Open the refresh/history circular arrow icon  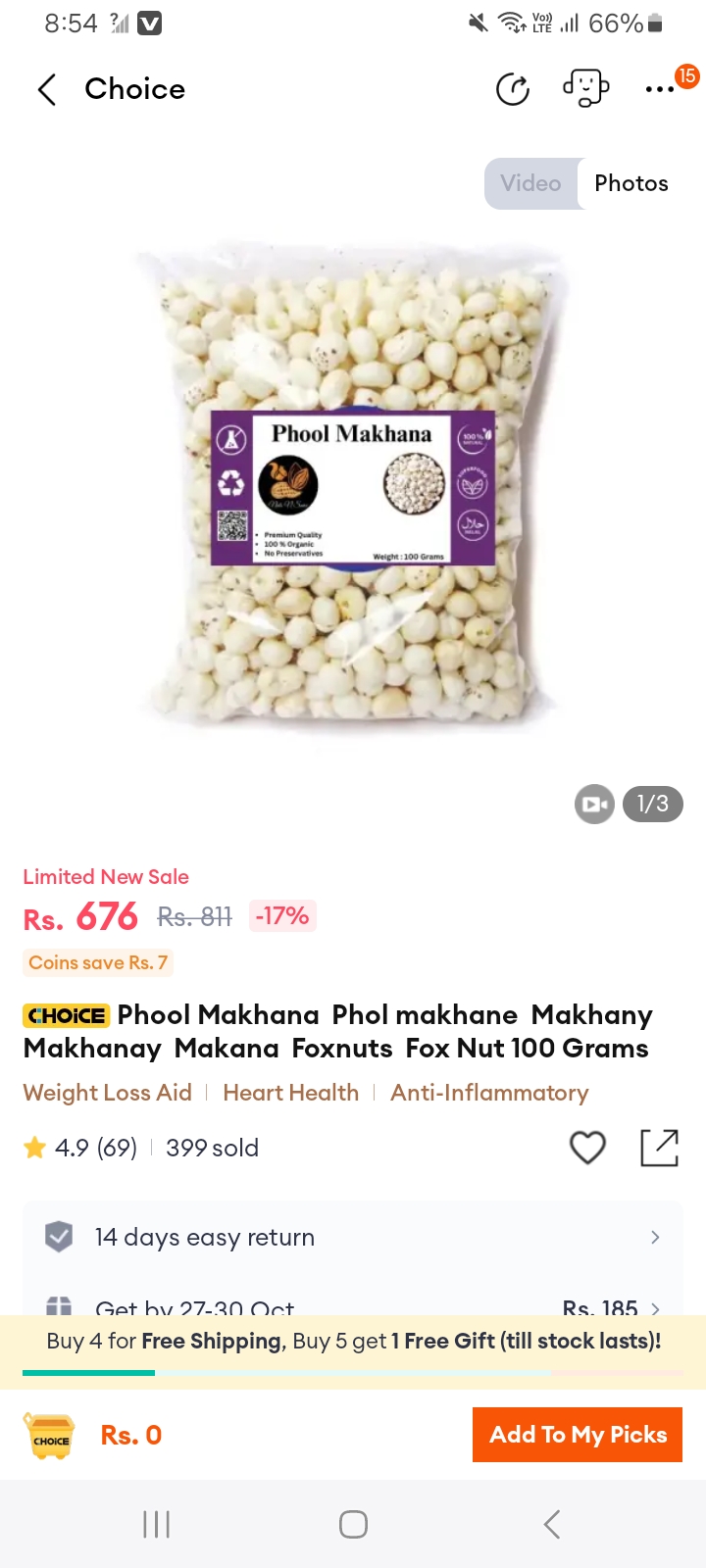pyautogui.click(x=513, y=89)
